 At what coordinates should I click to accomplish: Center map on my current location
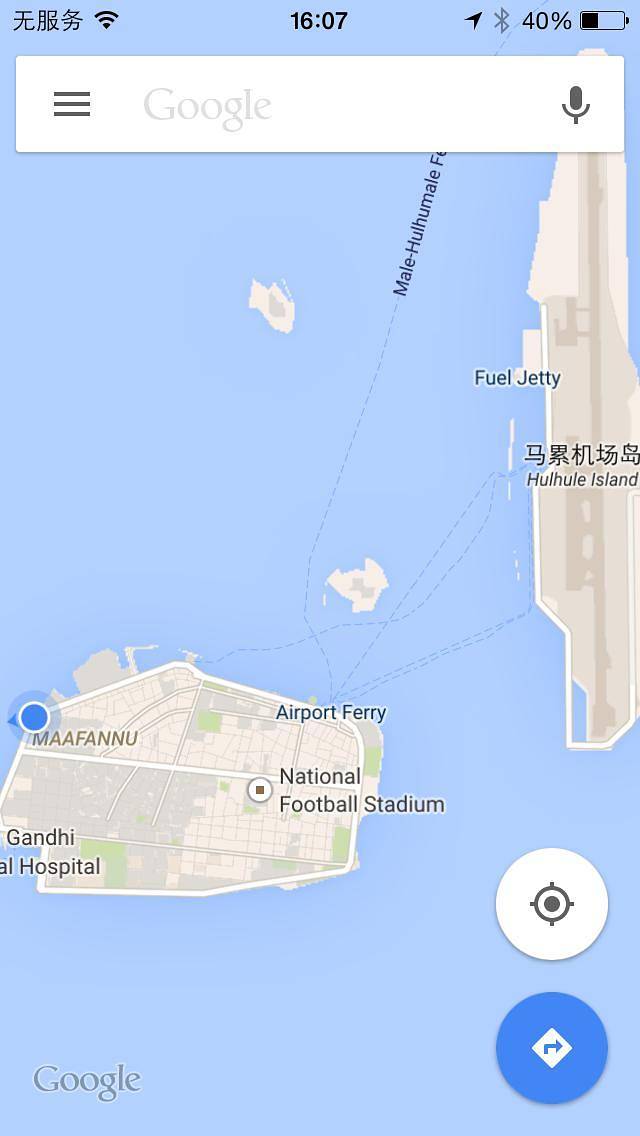coord(551,904)
